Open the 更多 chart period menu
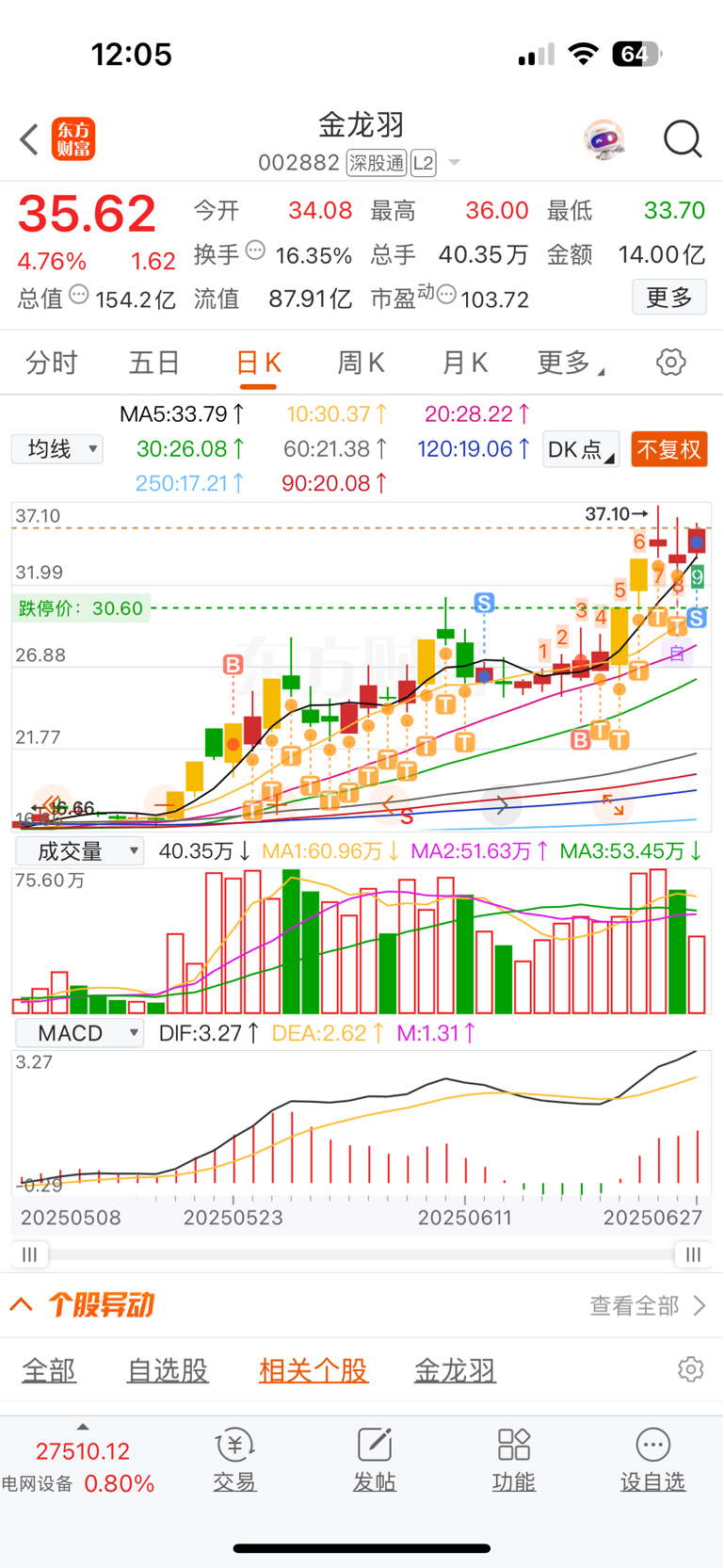Image resolution: width=724 pixels, height=1568 pixels. [x=571, y=363]
